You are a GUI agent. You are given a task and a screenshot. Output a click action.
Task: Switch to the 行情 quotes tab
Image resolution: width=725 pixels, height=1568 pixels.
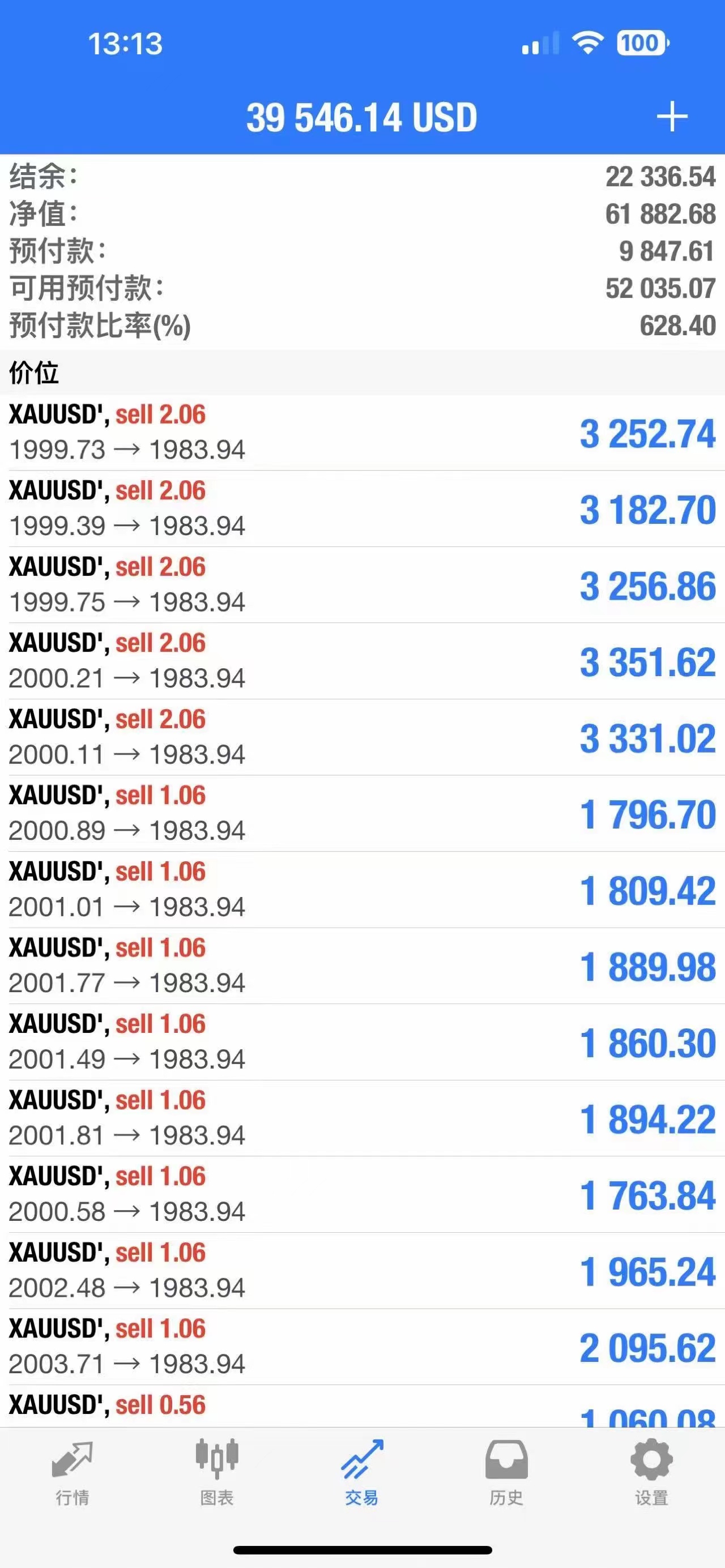click(x=72, y=1473)
